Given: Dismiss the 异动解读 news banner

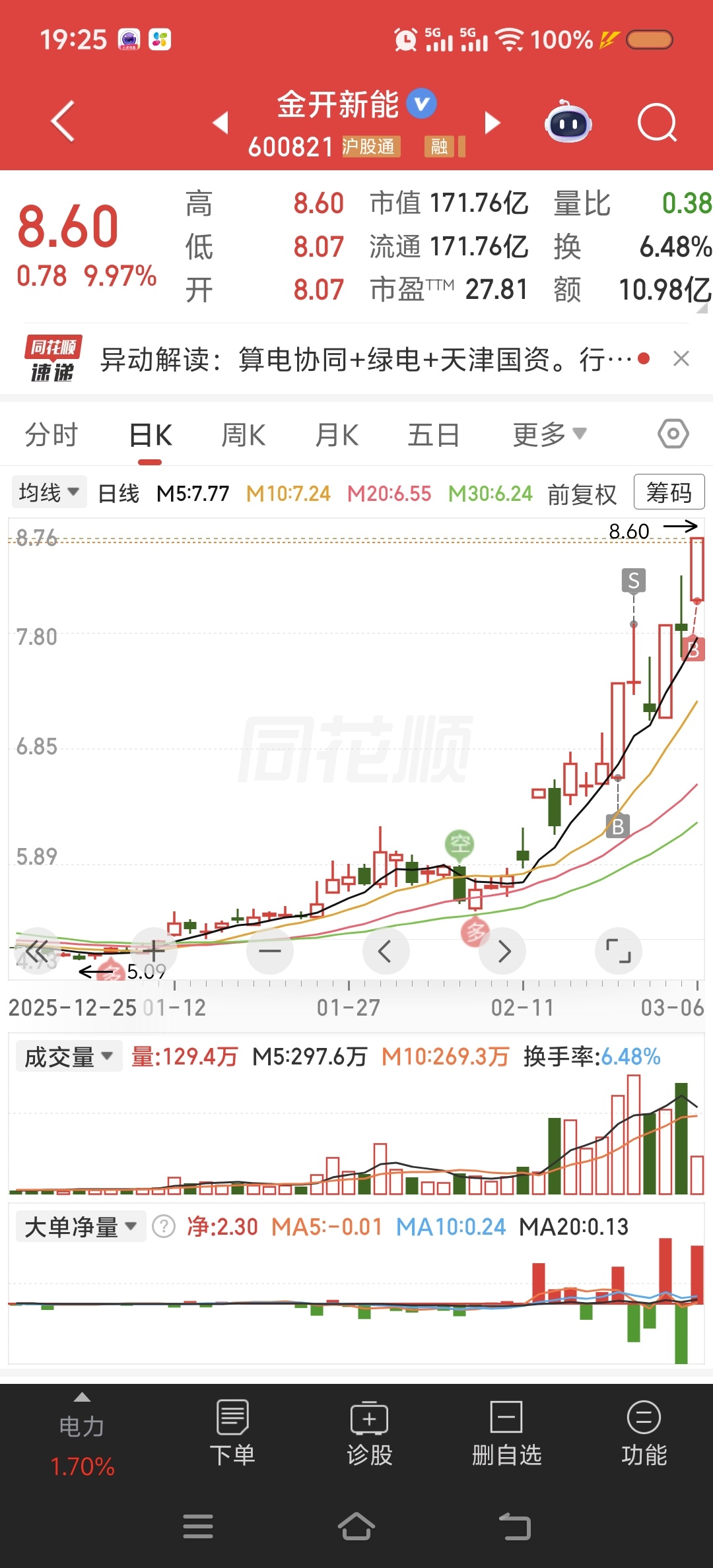Looking at the screenshot, I should click(x=681, y=359).
